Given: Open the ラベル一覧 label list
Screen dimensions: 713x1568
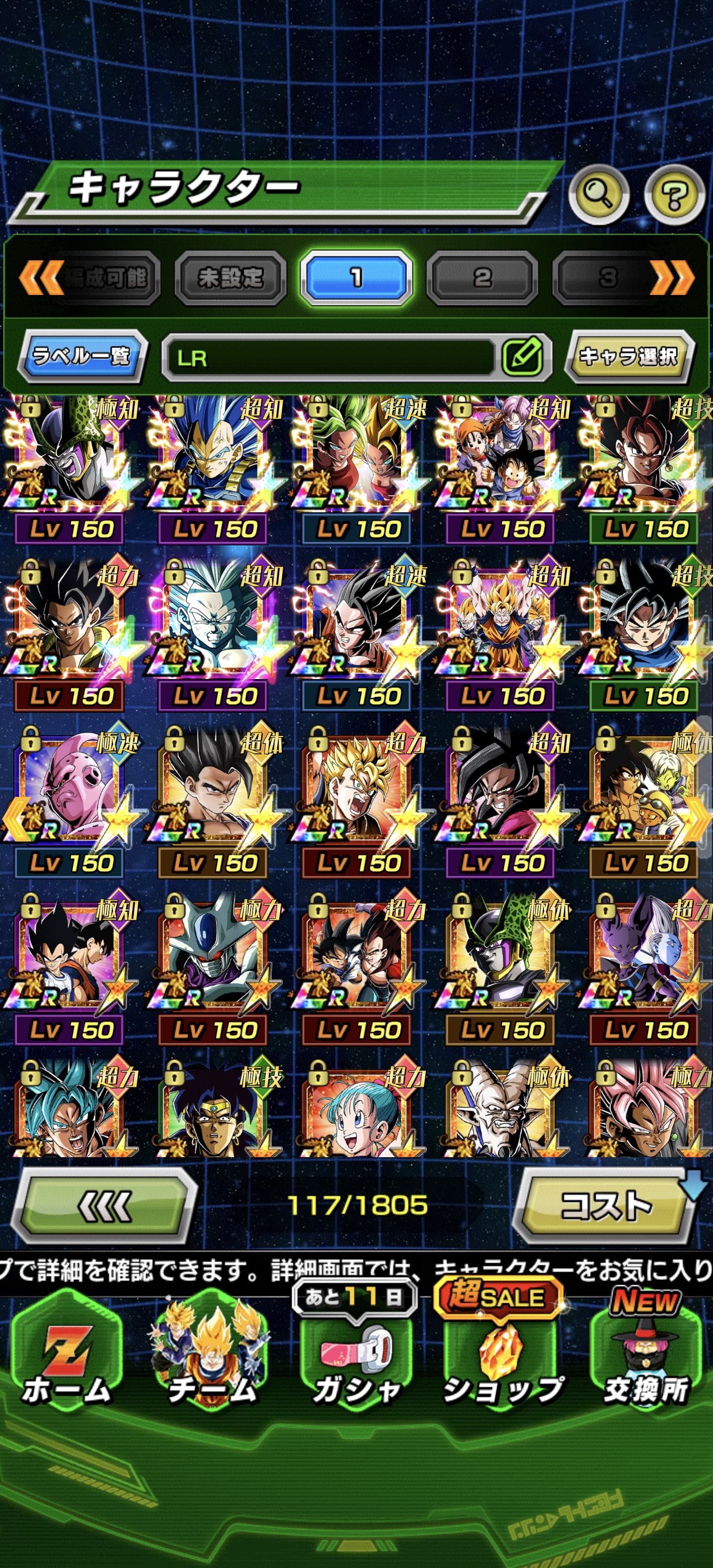Looking at the screenshot, I should (82, 355).
